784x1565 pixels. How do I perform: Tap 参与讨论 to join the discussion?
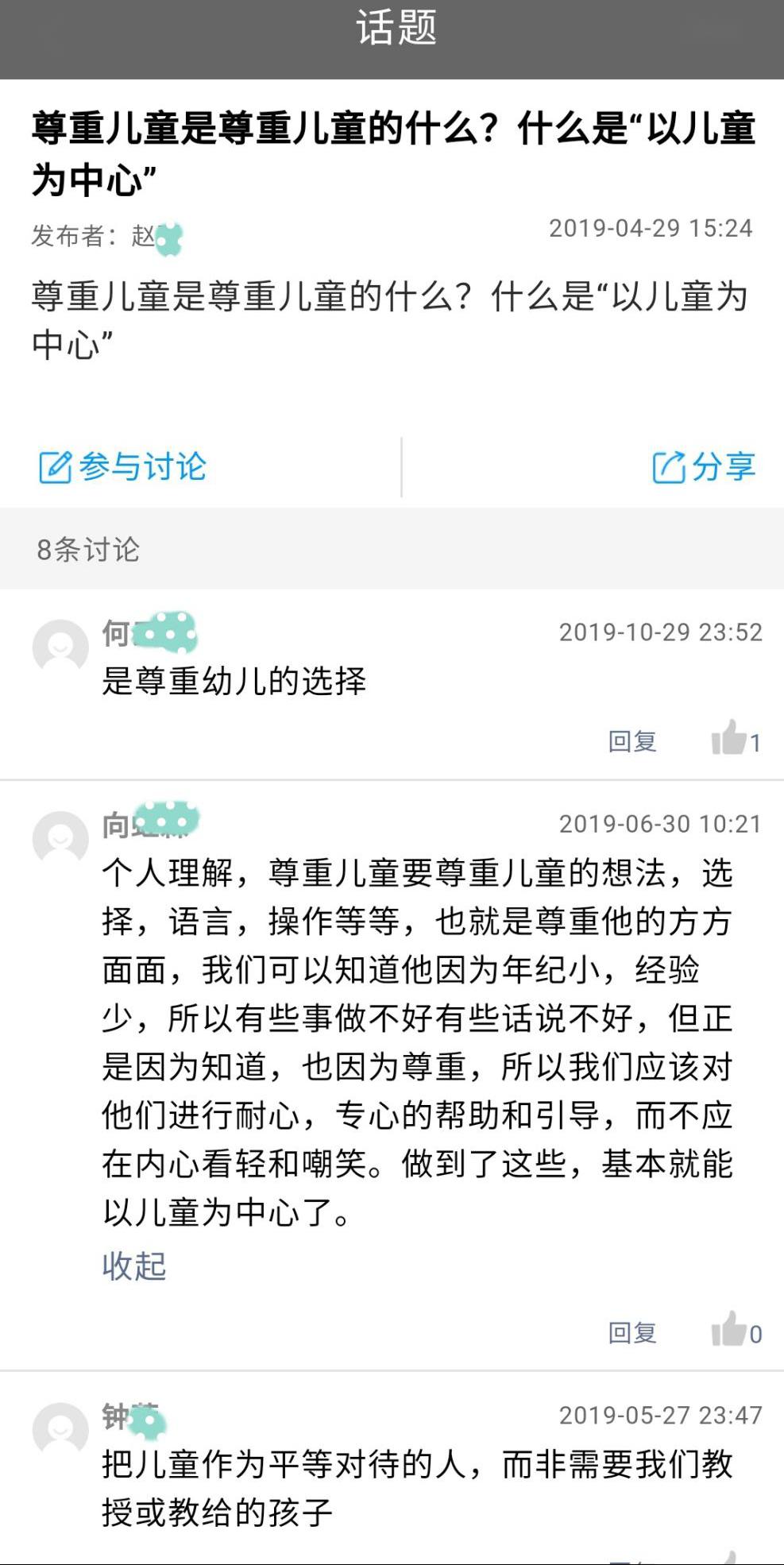[123, 466]
